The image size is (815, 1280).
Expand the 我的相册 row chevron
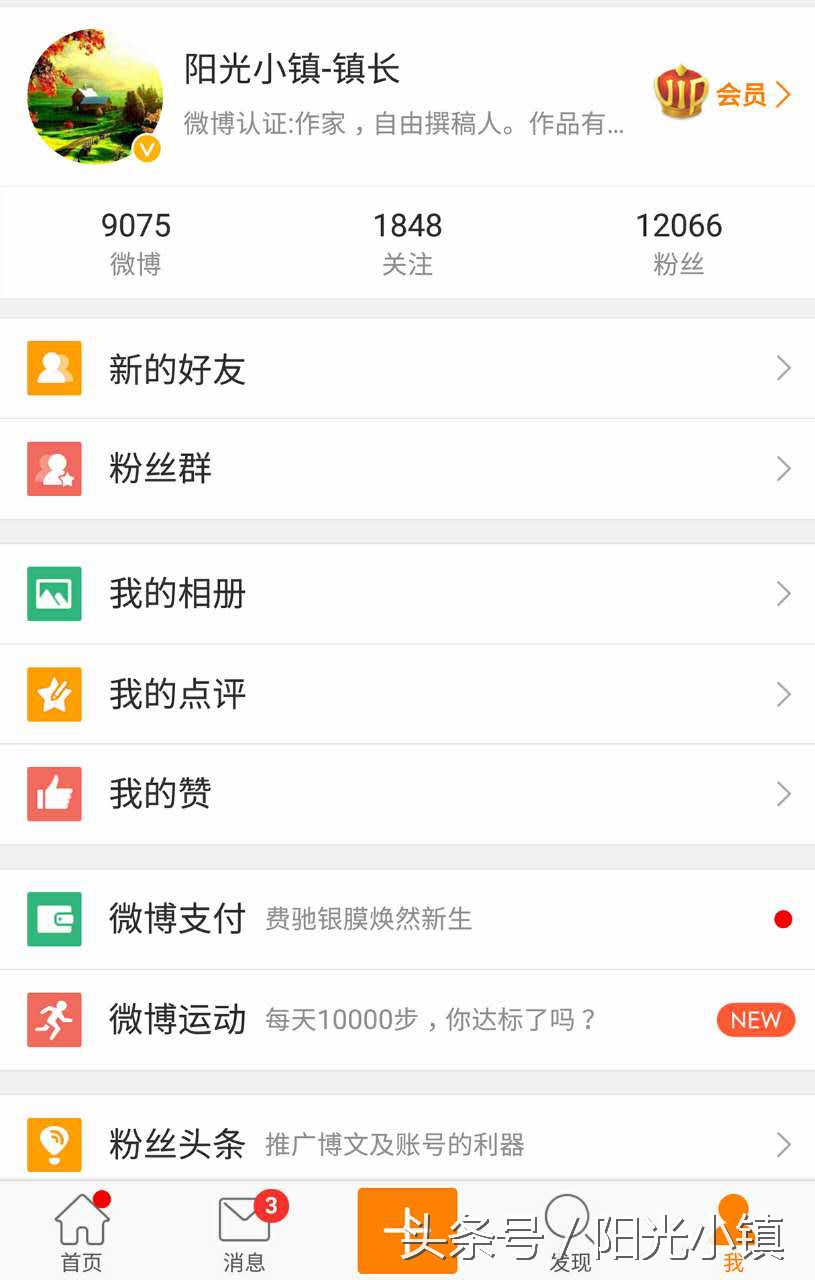pyautogui.click(x=783, y=593)
